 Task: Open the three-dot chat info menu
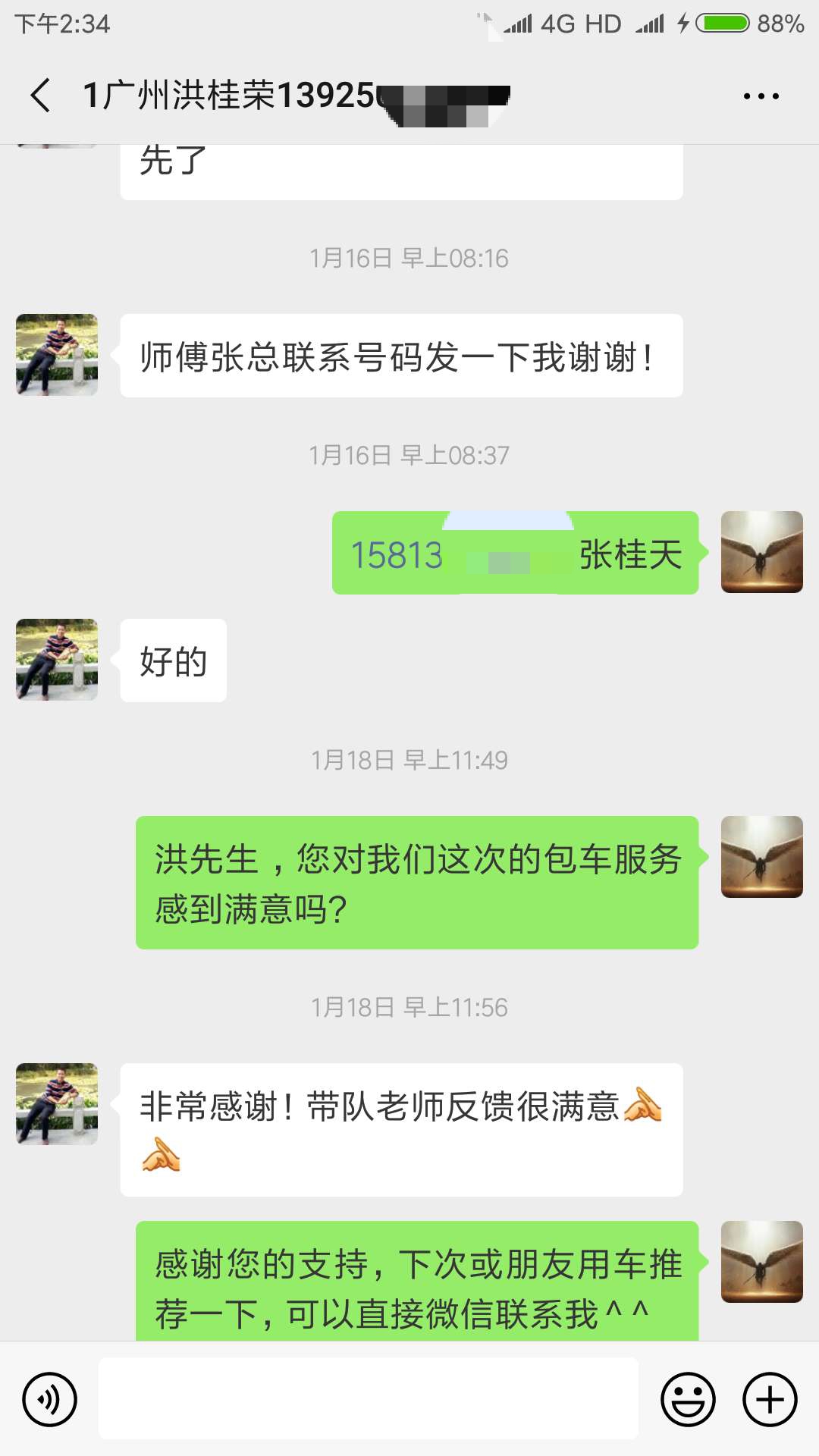click(x=761, y=96)
